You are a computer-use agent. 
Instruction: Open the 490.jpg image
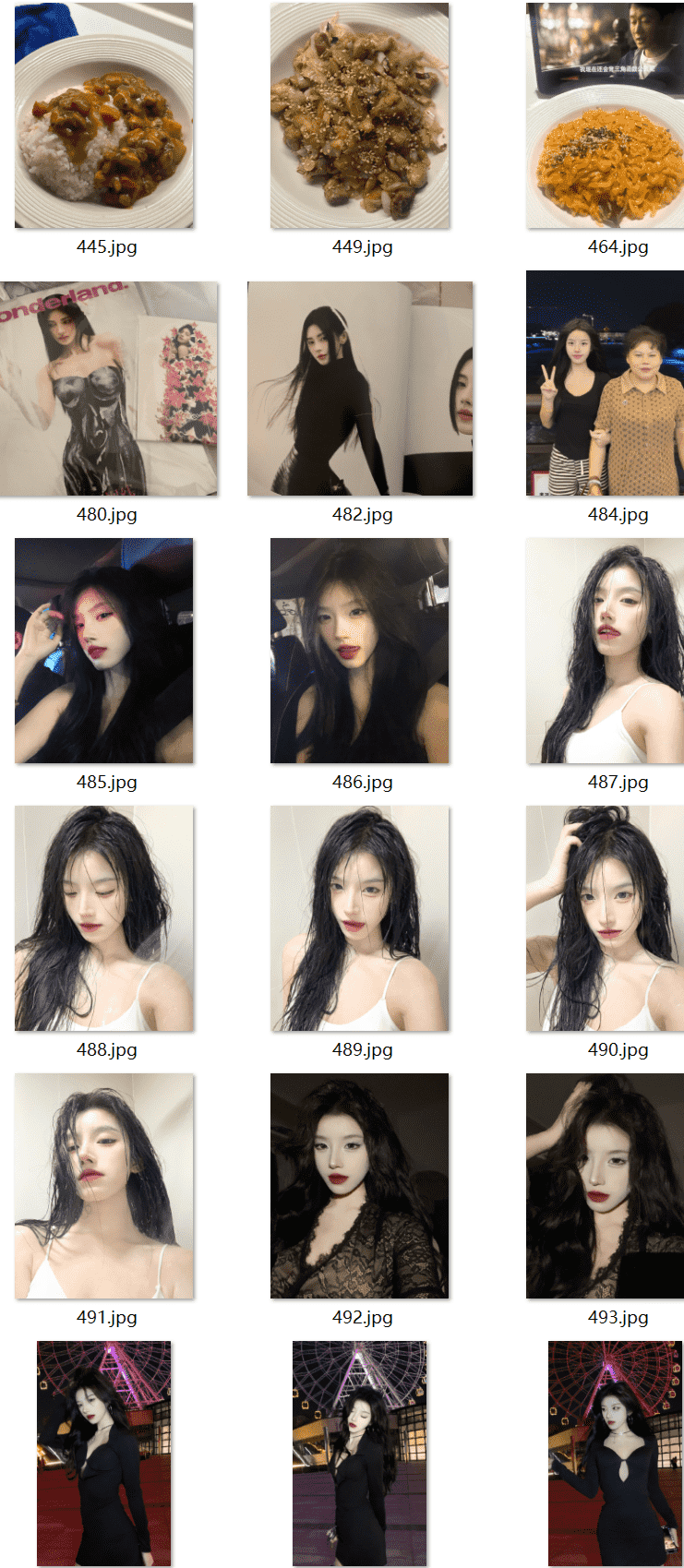(x=606, y=918)
